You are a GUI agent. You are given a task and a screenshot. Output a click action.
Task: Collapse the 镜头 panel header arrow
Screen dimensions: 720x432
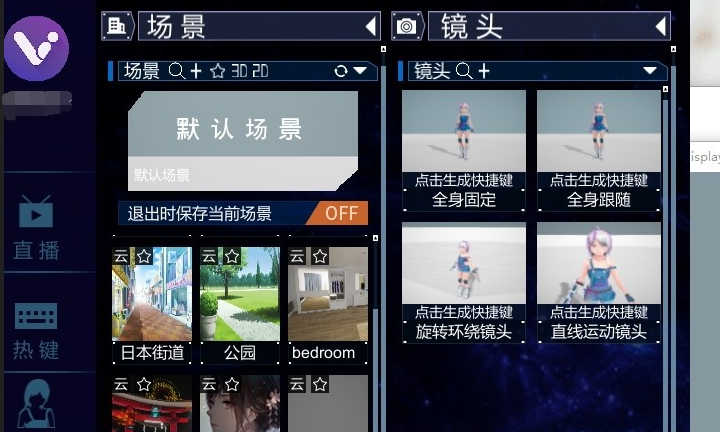(661, 26)
